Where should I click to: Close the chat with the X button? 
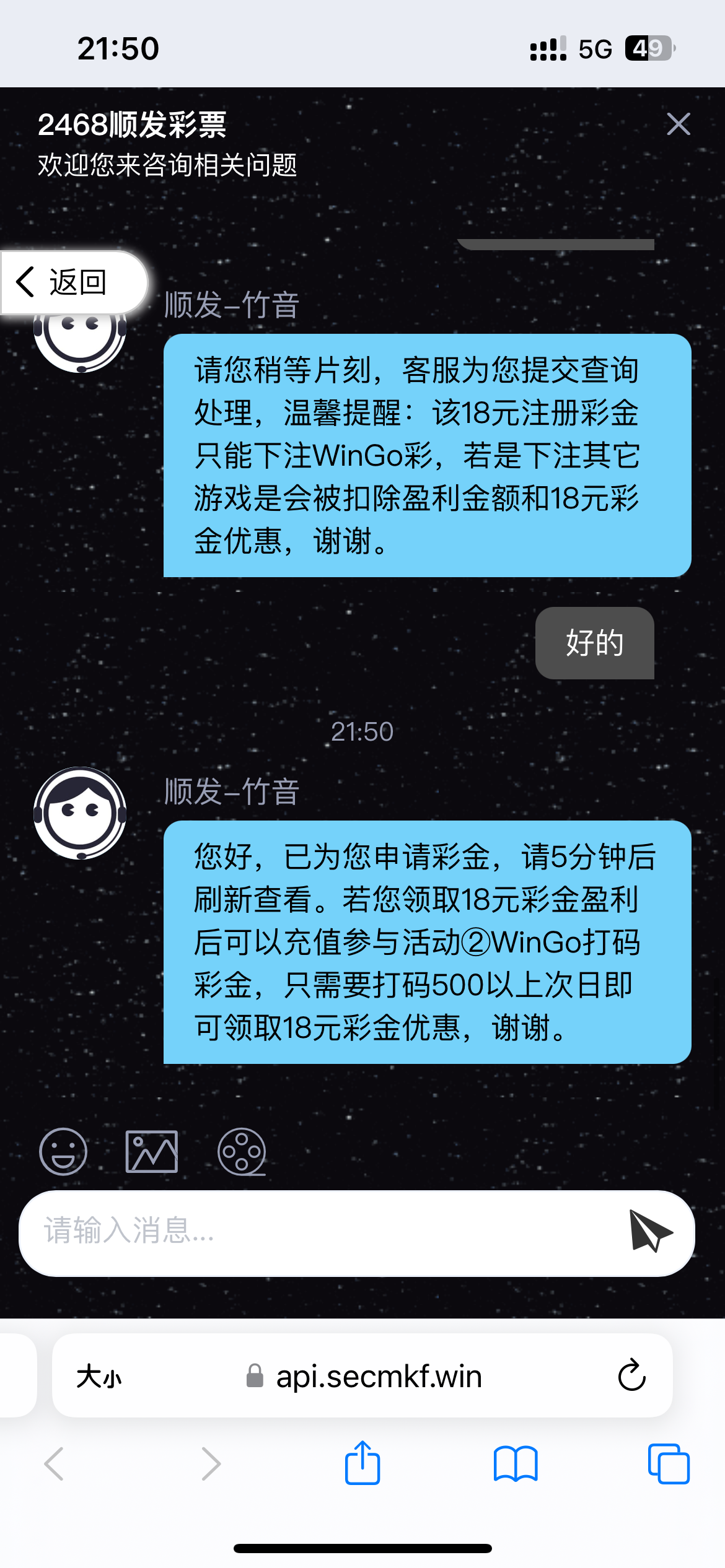click(x=679, y=124)
